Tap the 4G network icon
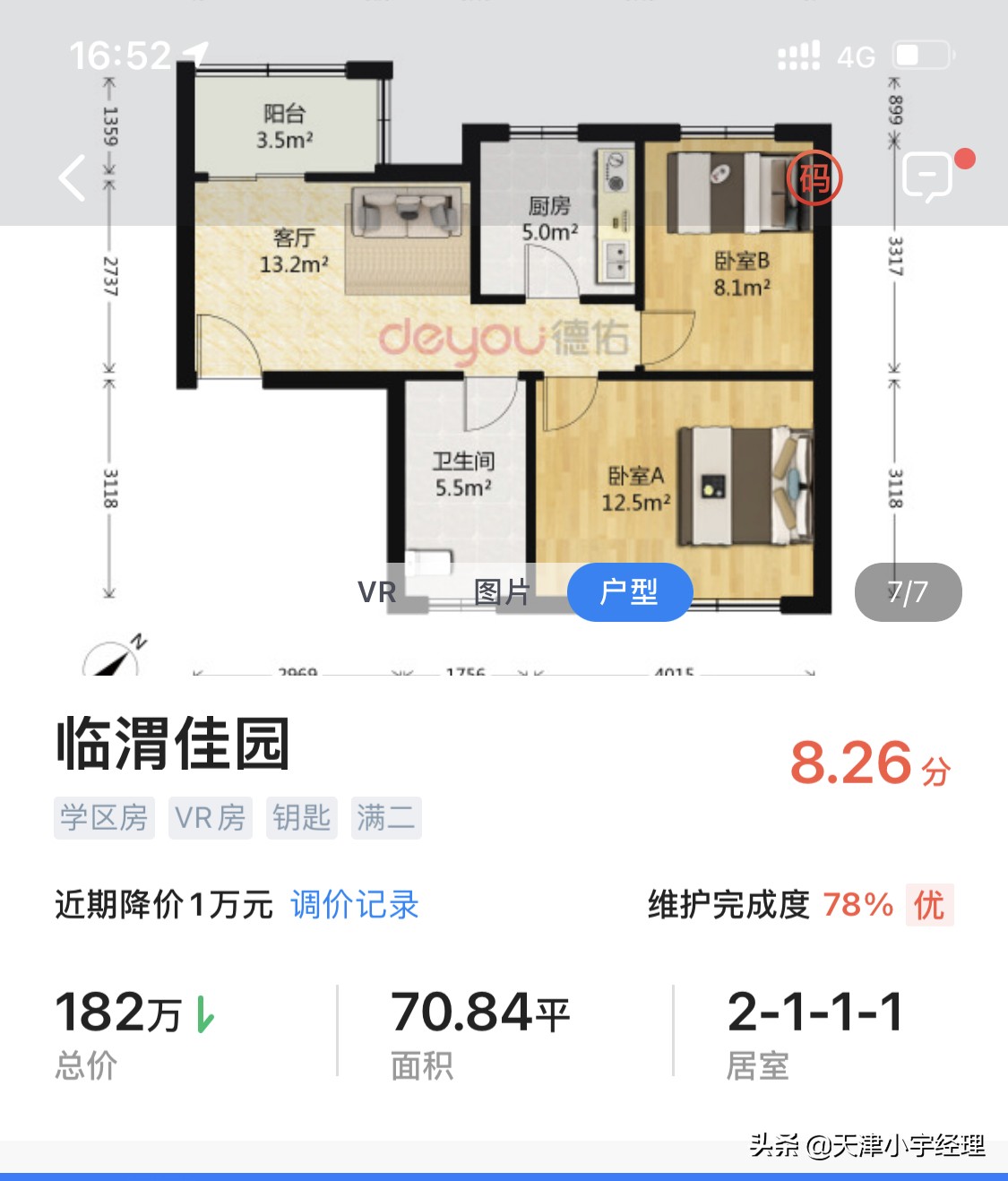The width and height of the screenshot is (1008, 1181). tap(857, 56)
